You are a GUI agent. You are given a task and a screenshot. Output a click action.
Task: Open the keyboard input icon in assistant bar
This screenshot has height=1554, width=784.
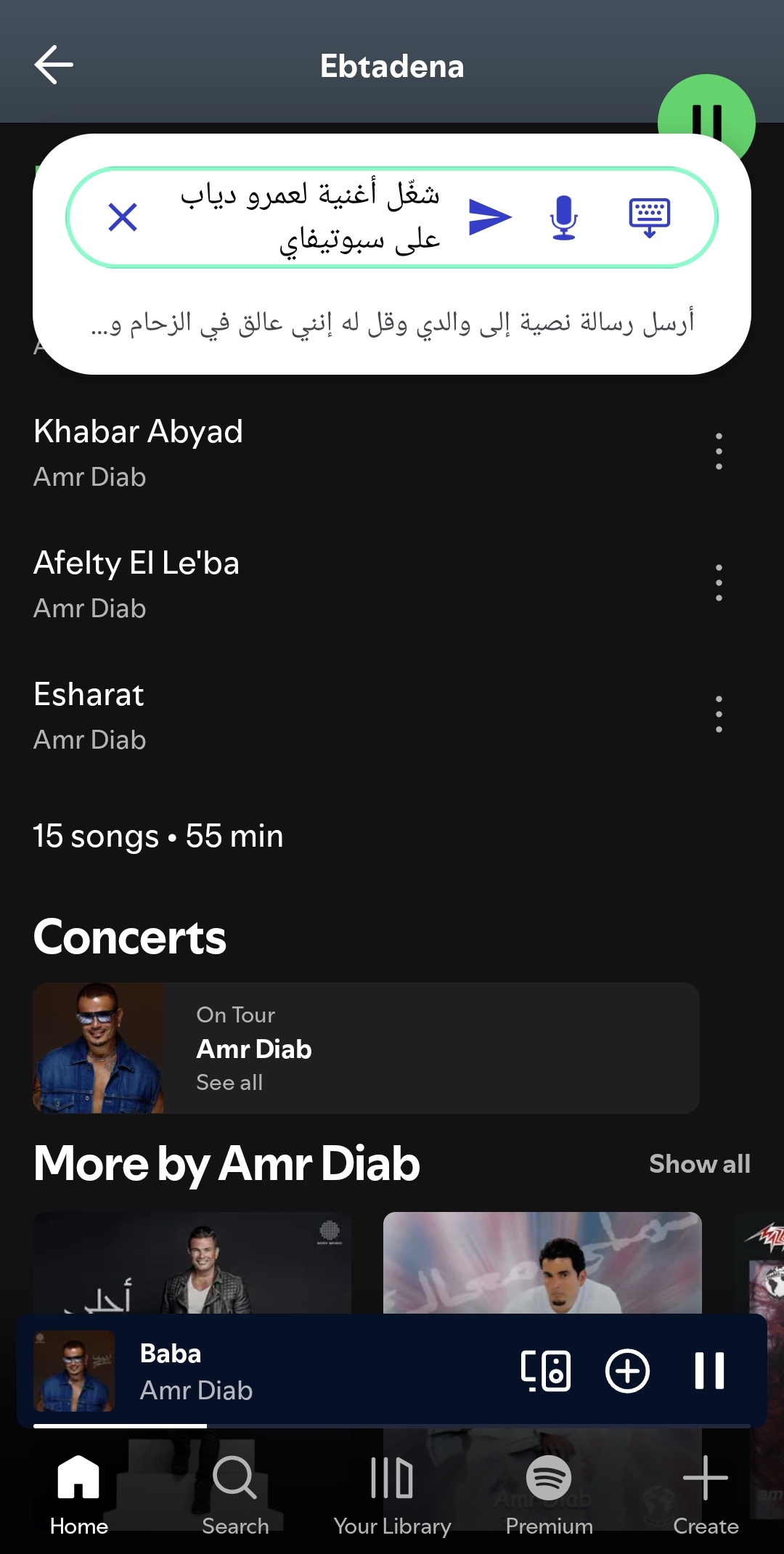[648, 216]
